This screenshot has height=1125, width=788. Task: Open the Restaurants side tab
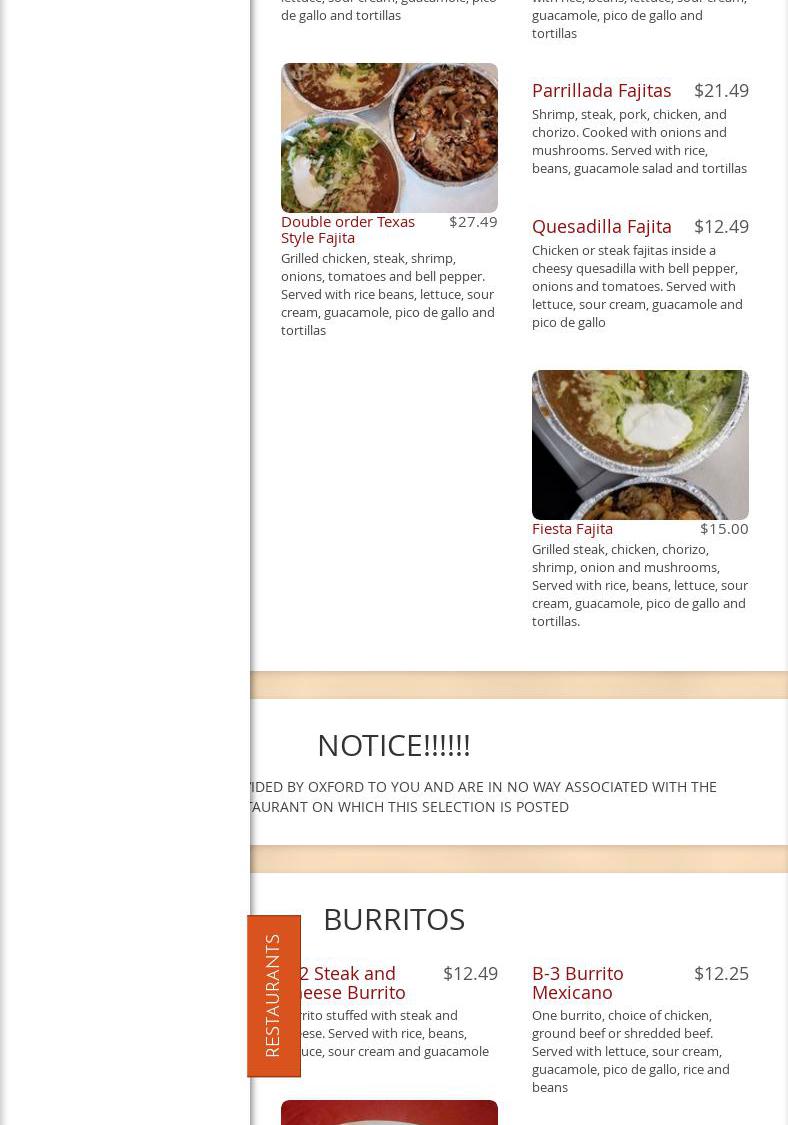(x=273, y=996)
